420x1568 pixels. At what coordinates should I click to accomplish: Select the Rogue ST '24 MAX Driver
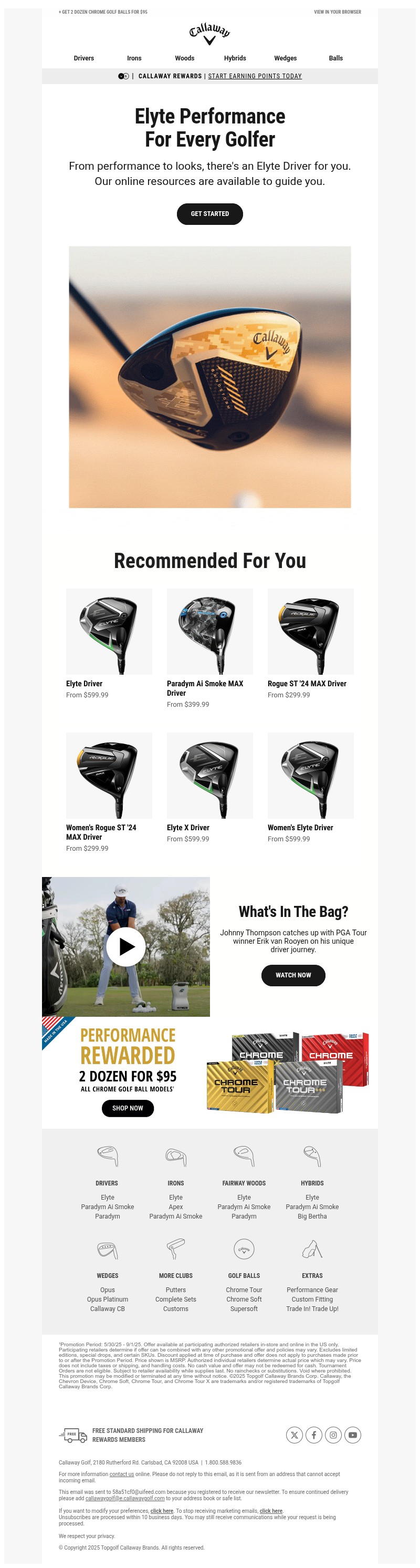(x=311, y=632)
